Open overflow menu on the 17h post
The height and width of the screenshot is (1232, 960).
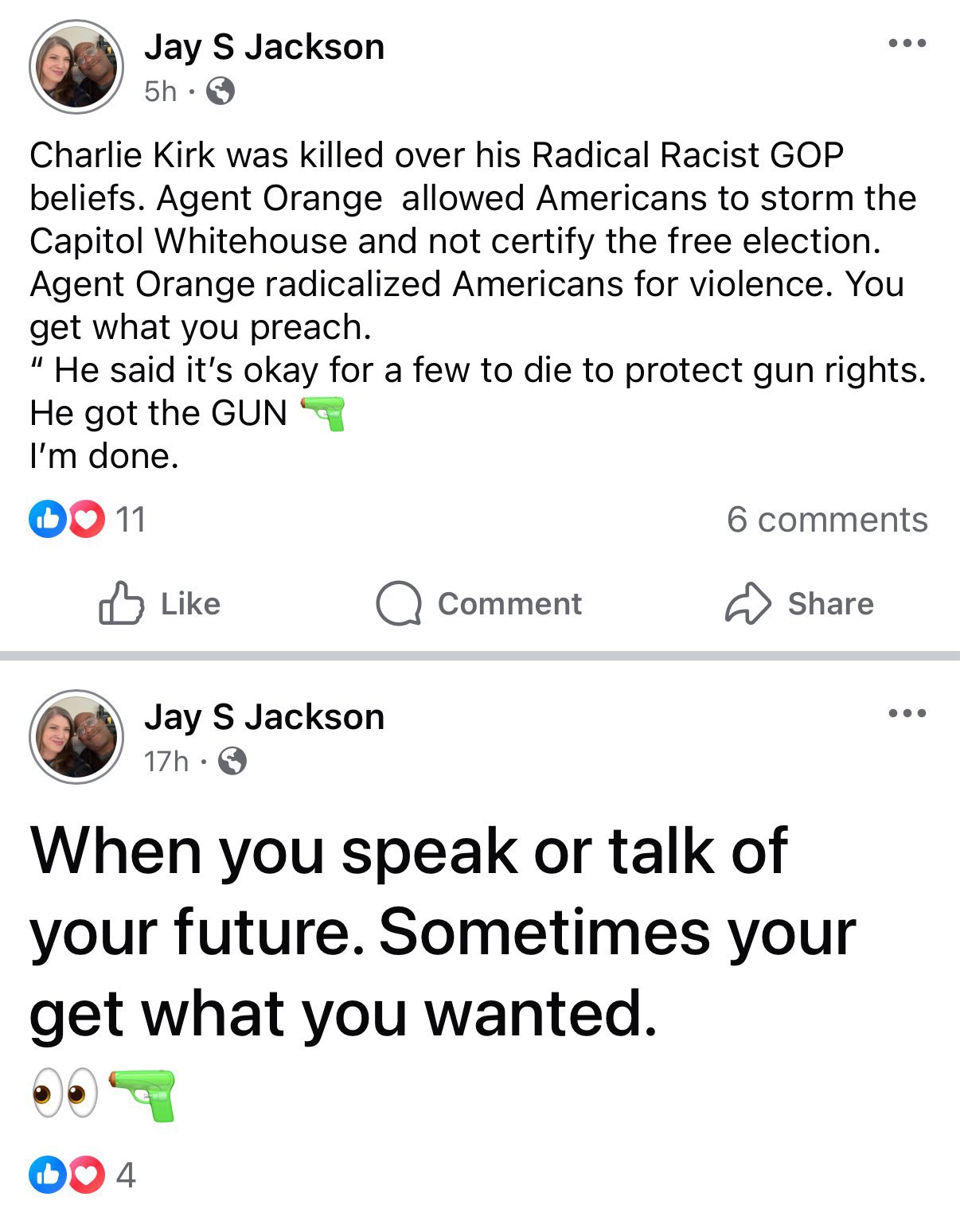click(907, 713)
